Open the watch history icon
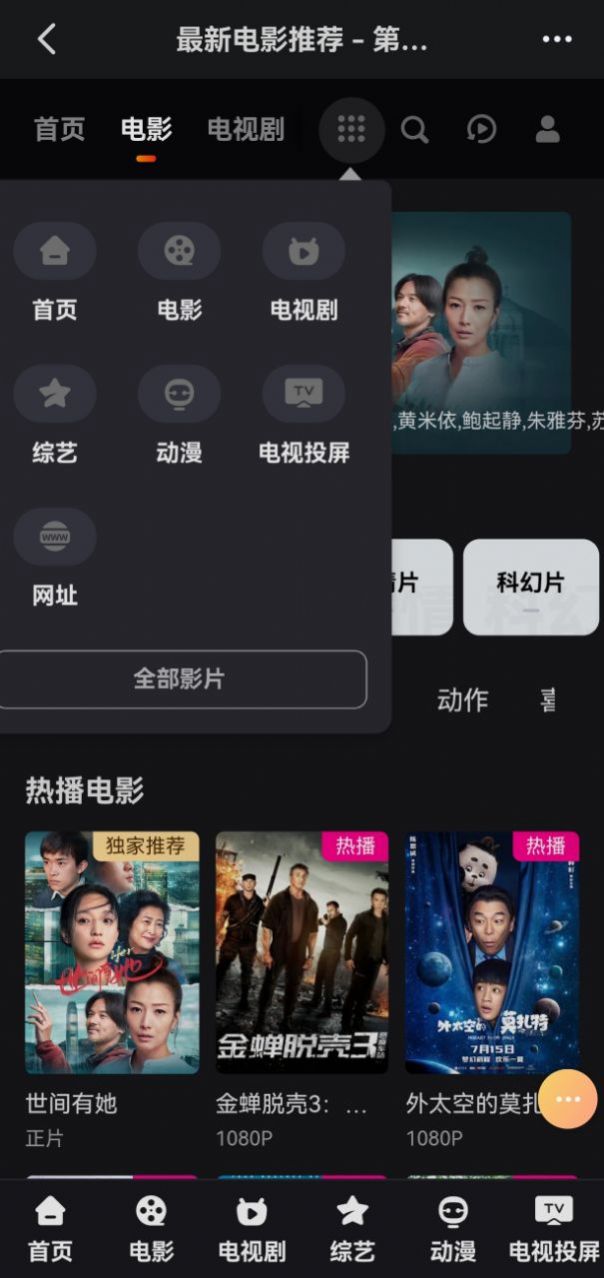The image size is (604, 1278). (481, 129)
